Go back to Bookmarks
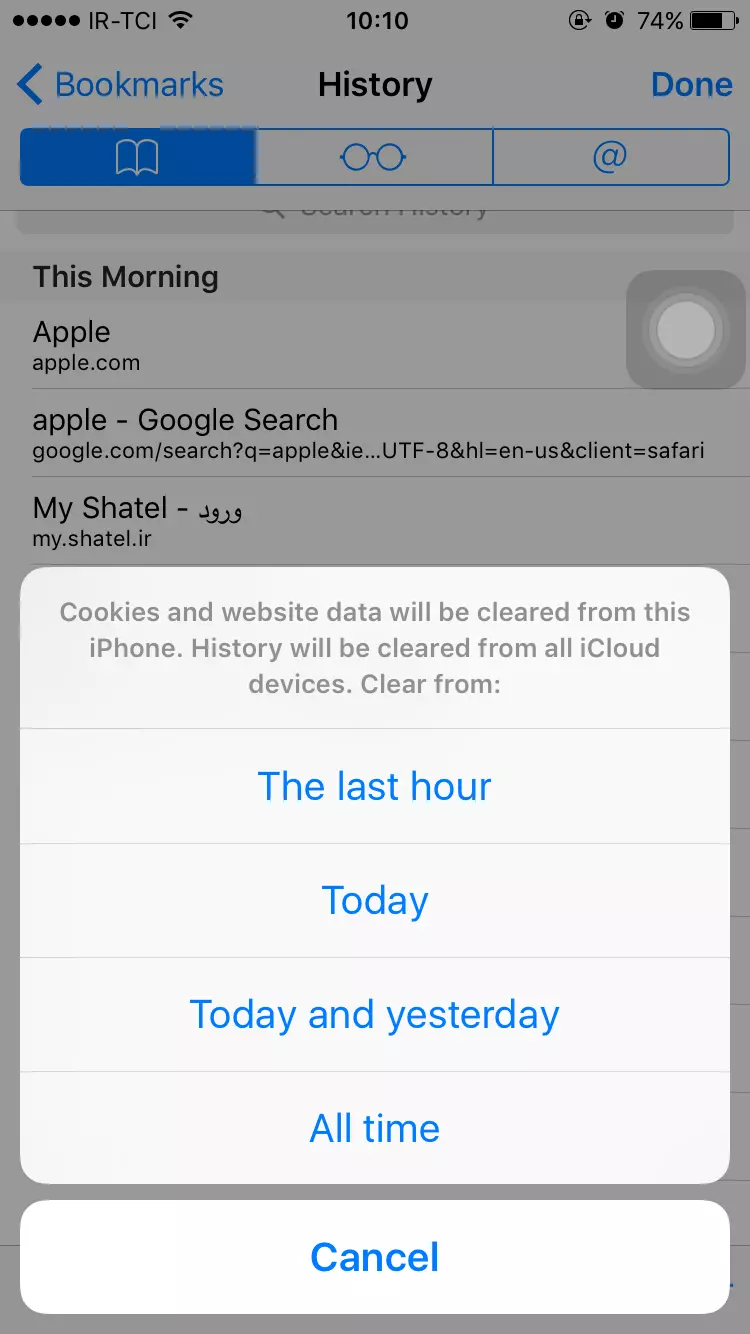This screenshot has height=1334, width=750. pyautogui.click(x=121, y=85)
